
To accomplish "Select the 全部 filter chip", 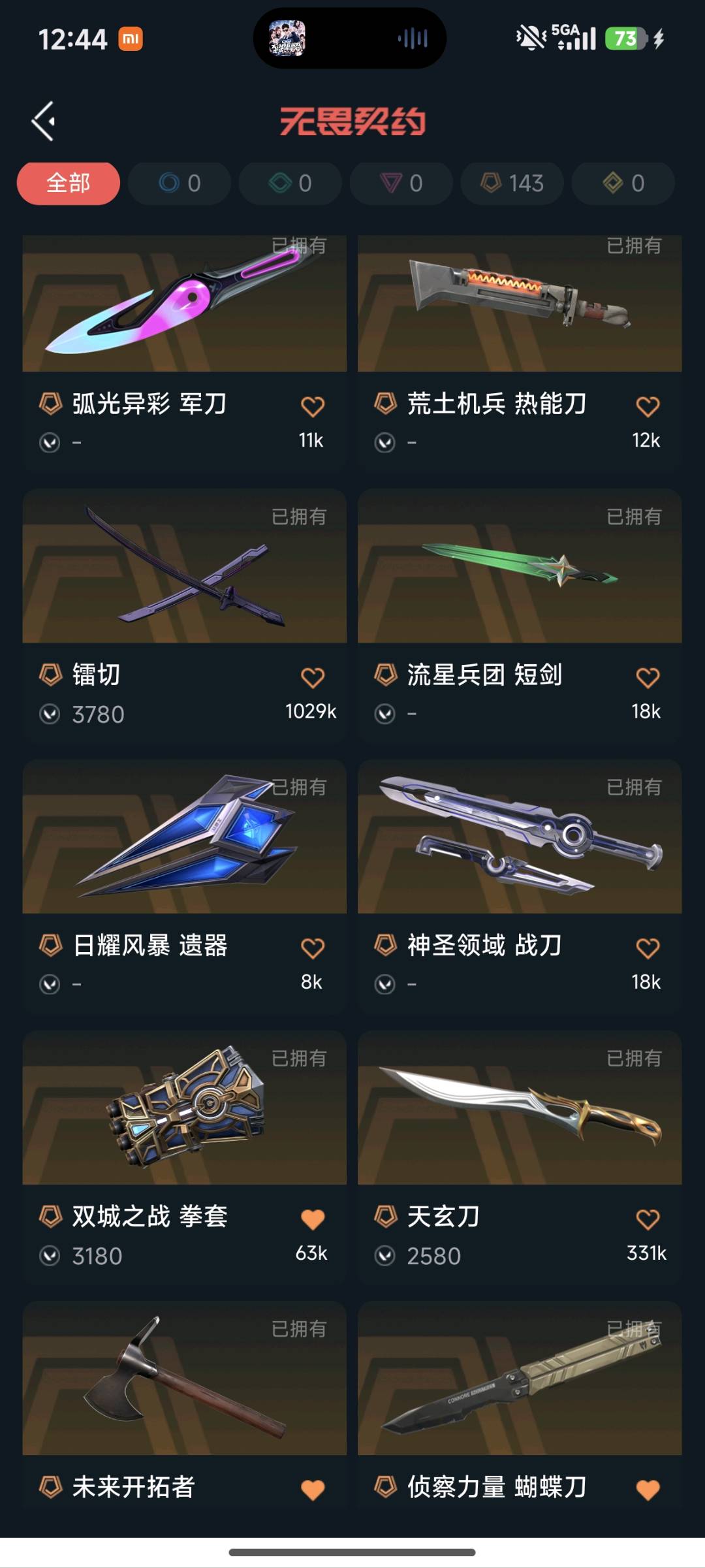I will pos(68,183).
